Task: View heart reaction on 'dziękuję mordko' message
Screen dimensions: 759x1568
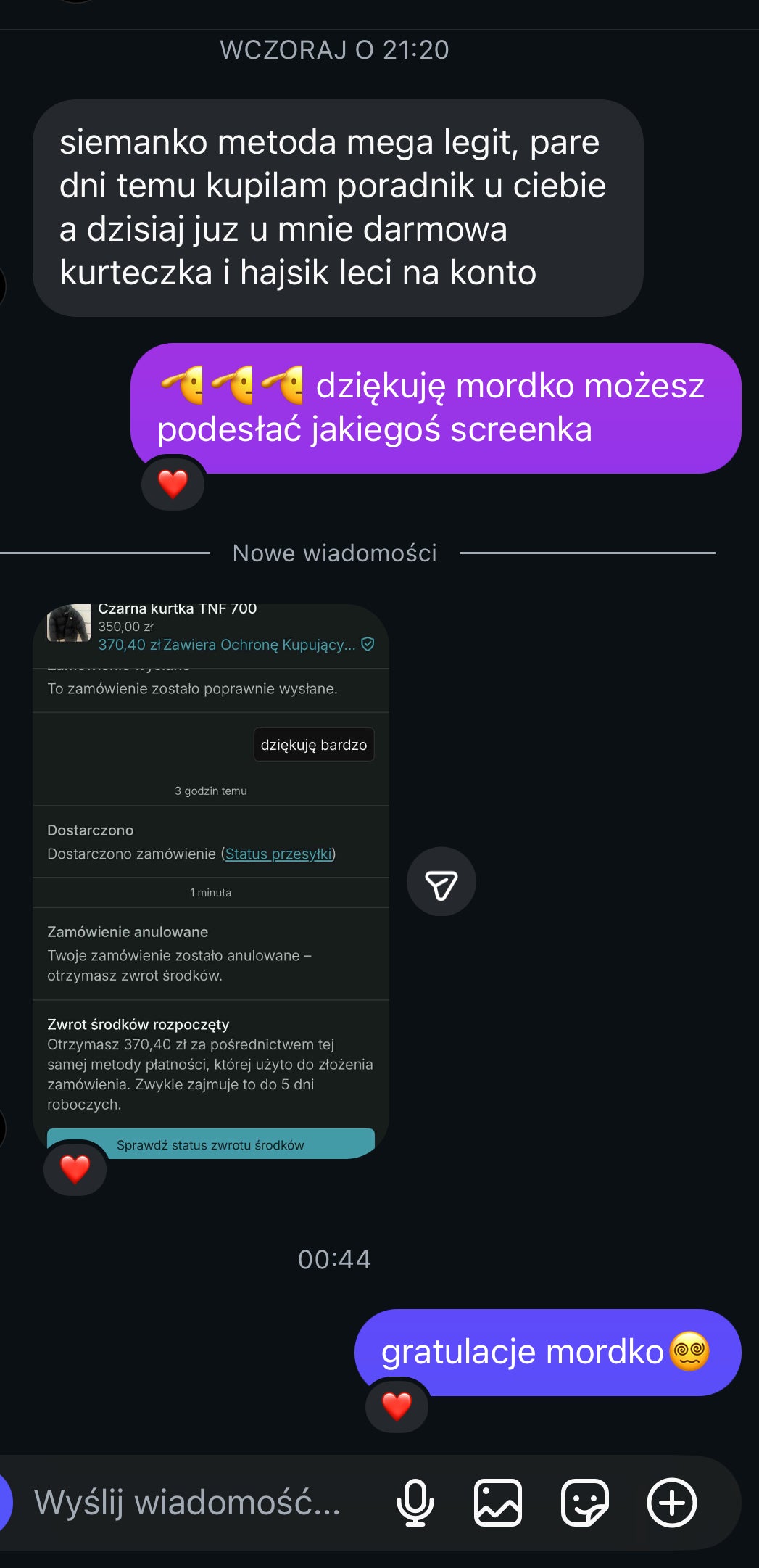Action: (x=173, y=484)
